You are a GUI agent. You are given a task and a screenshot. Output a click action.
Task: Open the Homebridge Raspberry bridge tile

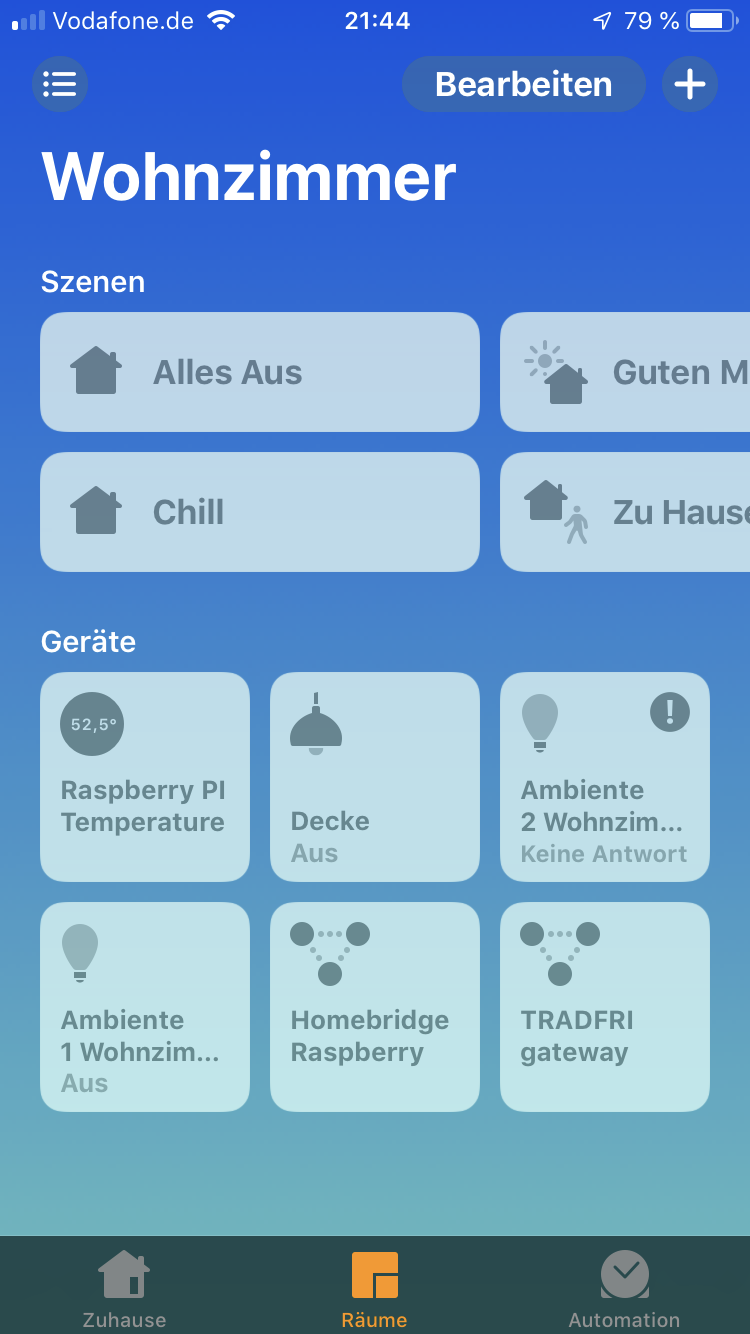click(375, 1007)
